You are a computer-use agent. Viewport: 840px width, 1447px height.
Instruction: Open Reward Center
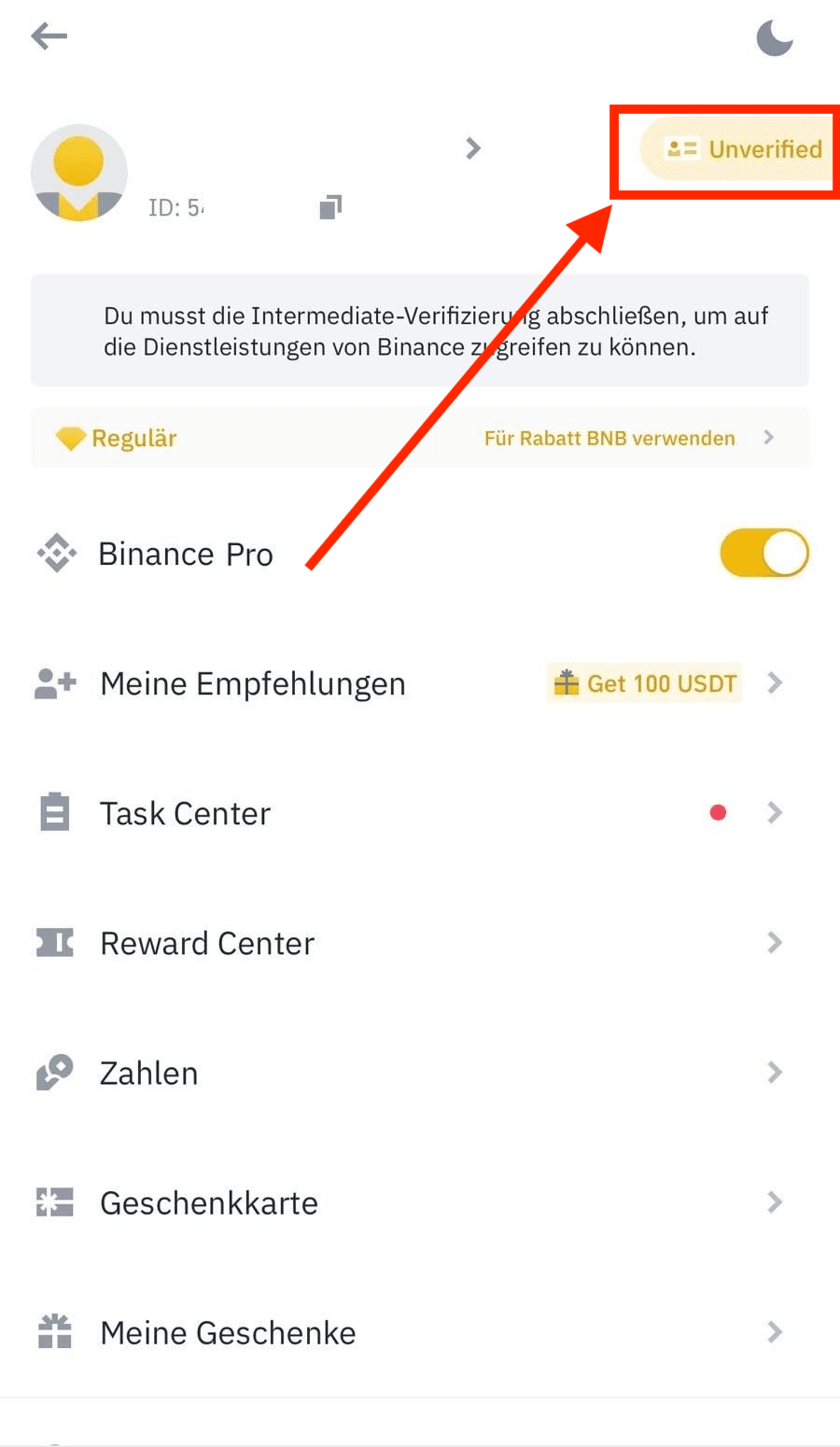207,943
